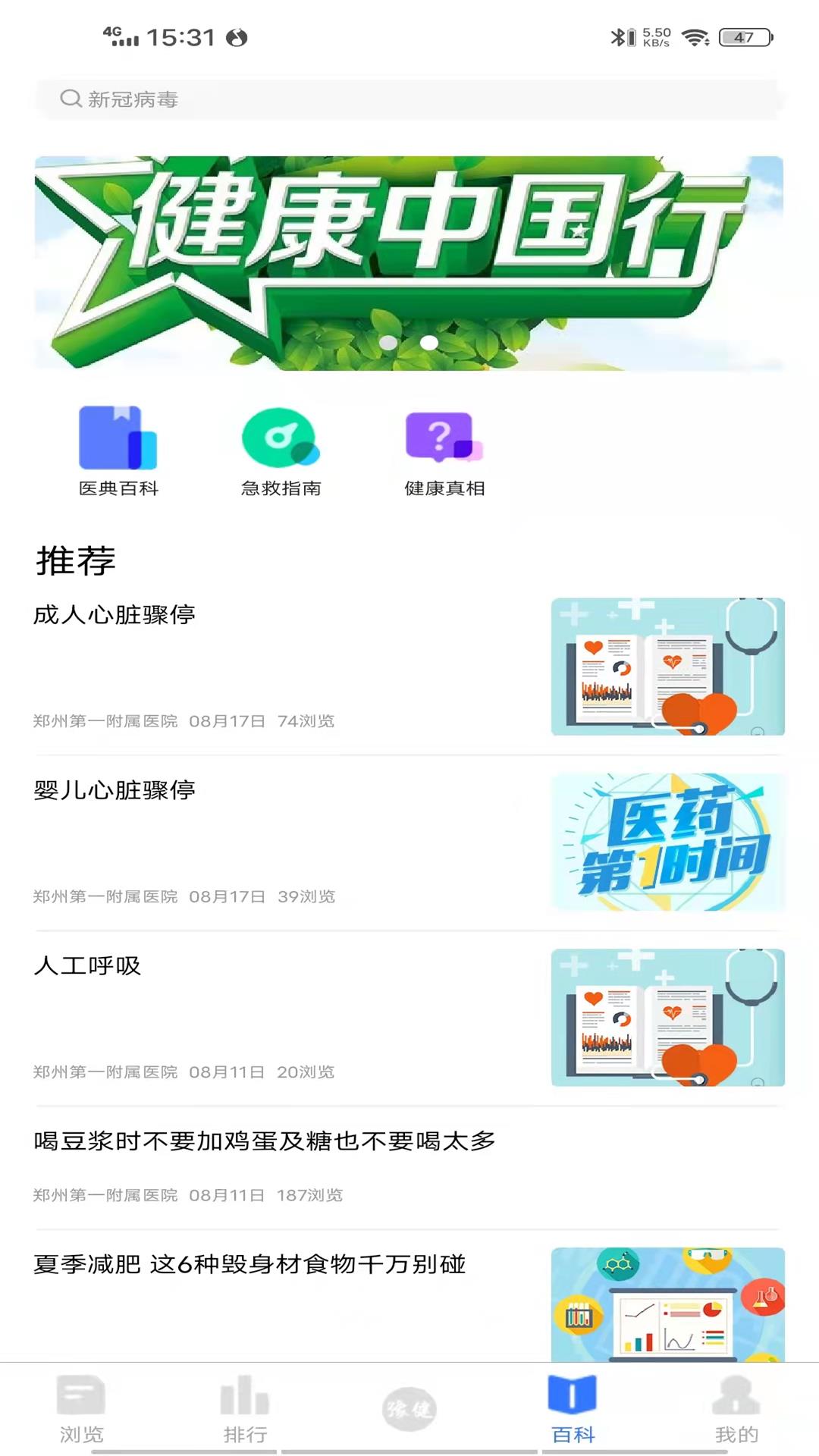
Task: Tap the center 豫健 button
Action: coord(409,1410)
